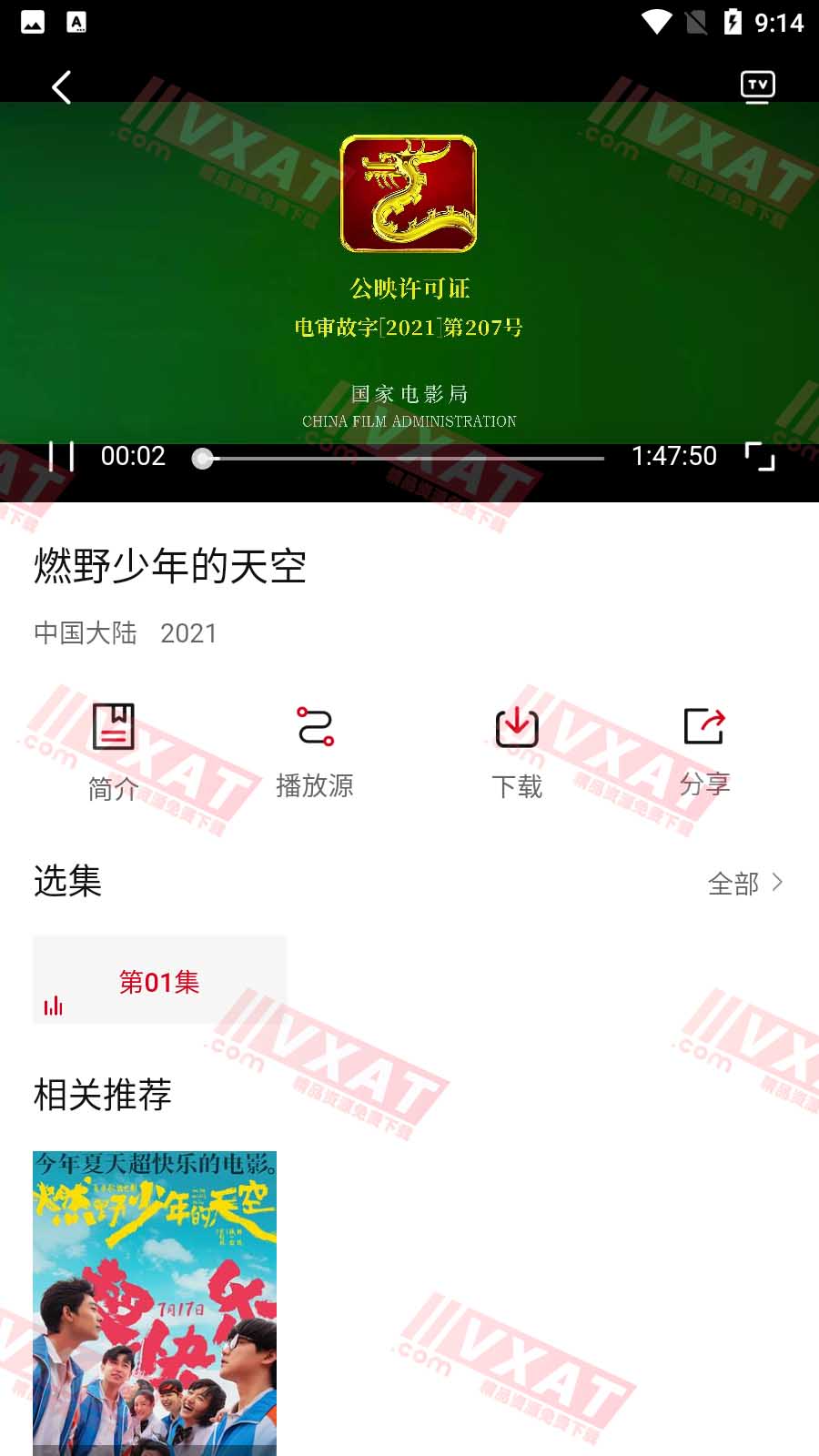819x1456 pixels.
Task: Tap 下载 to download the movie
Action: (x=517, y=751)
